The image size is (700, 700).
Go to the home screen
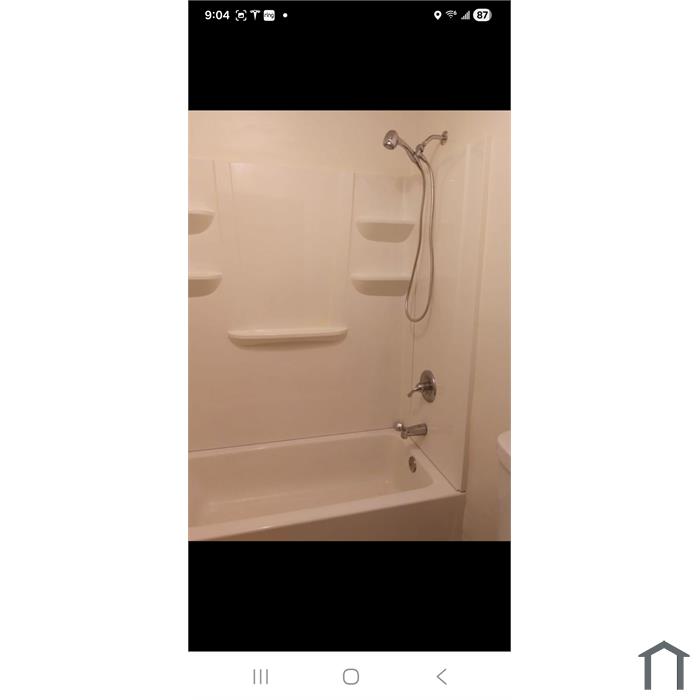pos(351,677)
